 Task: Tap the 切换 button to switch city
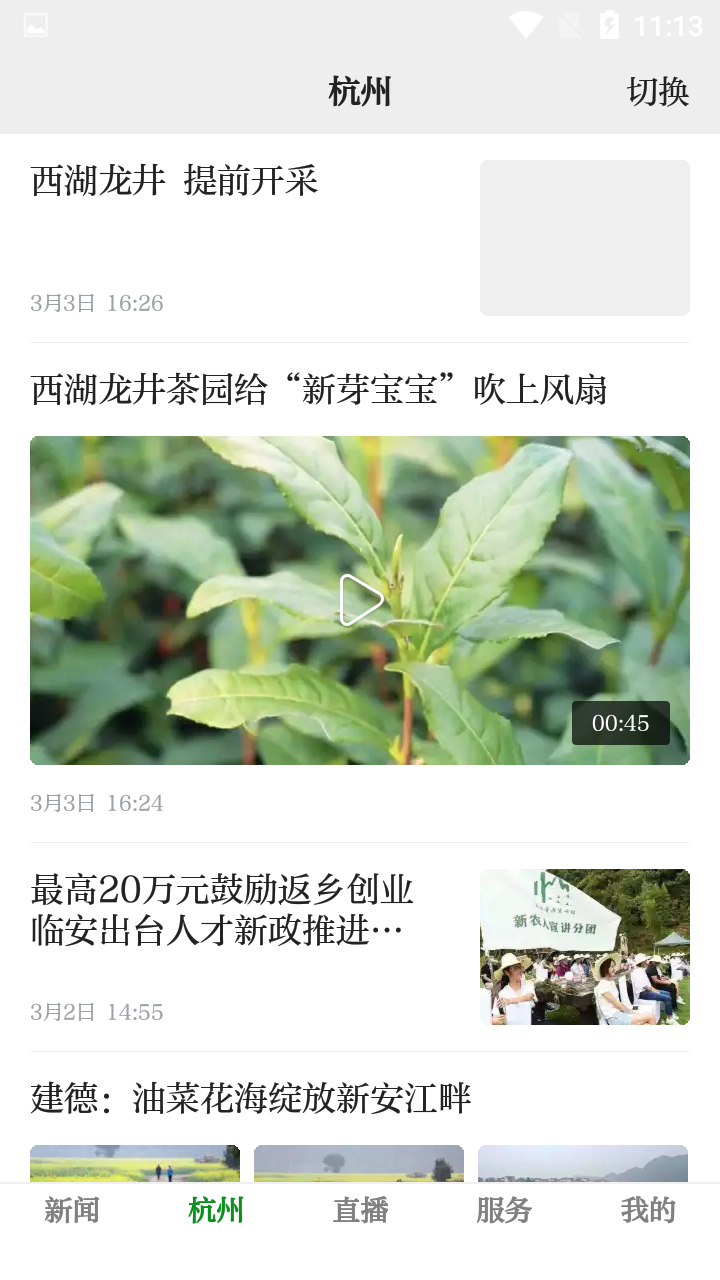657,92
